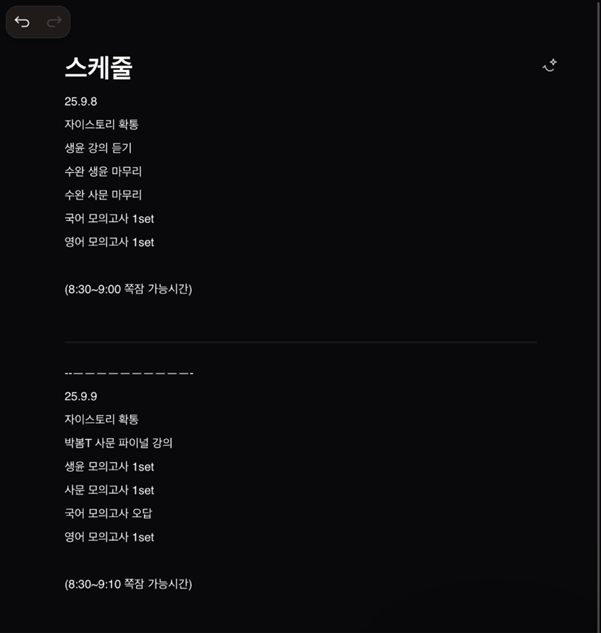Screen dimensions: 601x633
Task: Open the AI sparkle assistant icon
Action: coord(549,66)
